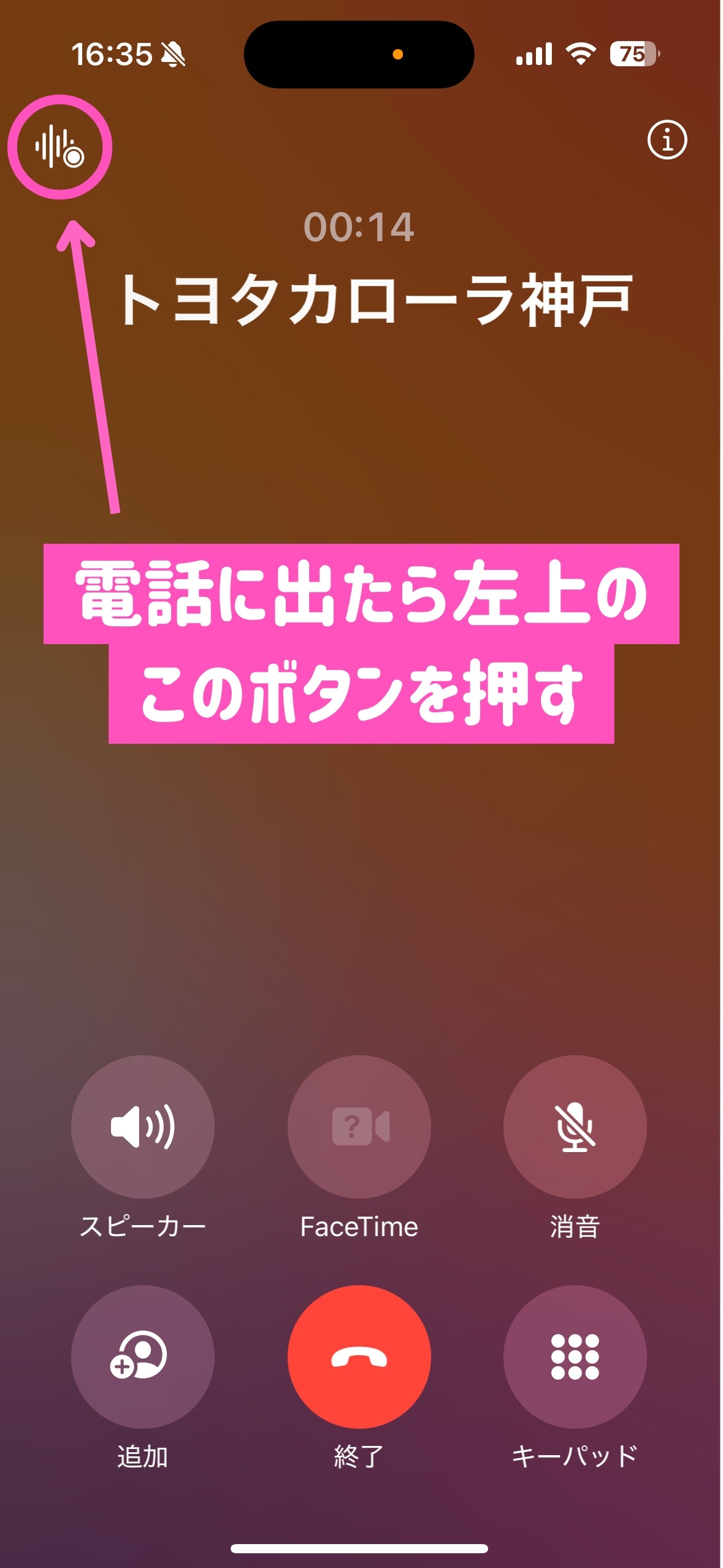Open the call info icon
Viewport: 723px width, 1568px height.
coord(667,140)
